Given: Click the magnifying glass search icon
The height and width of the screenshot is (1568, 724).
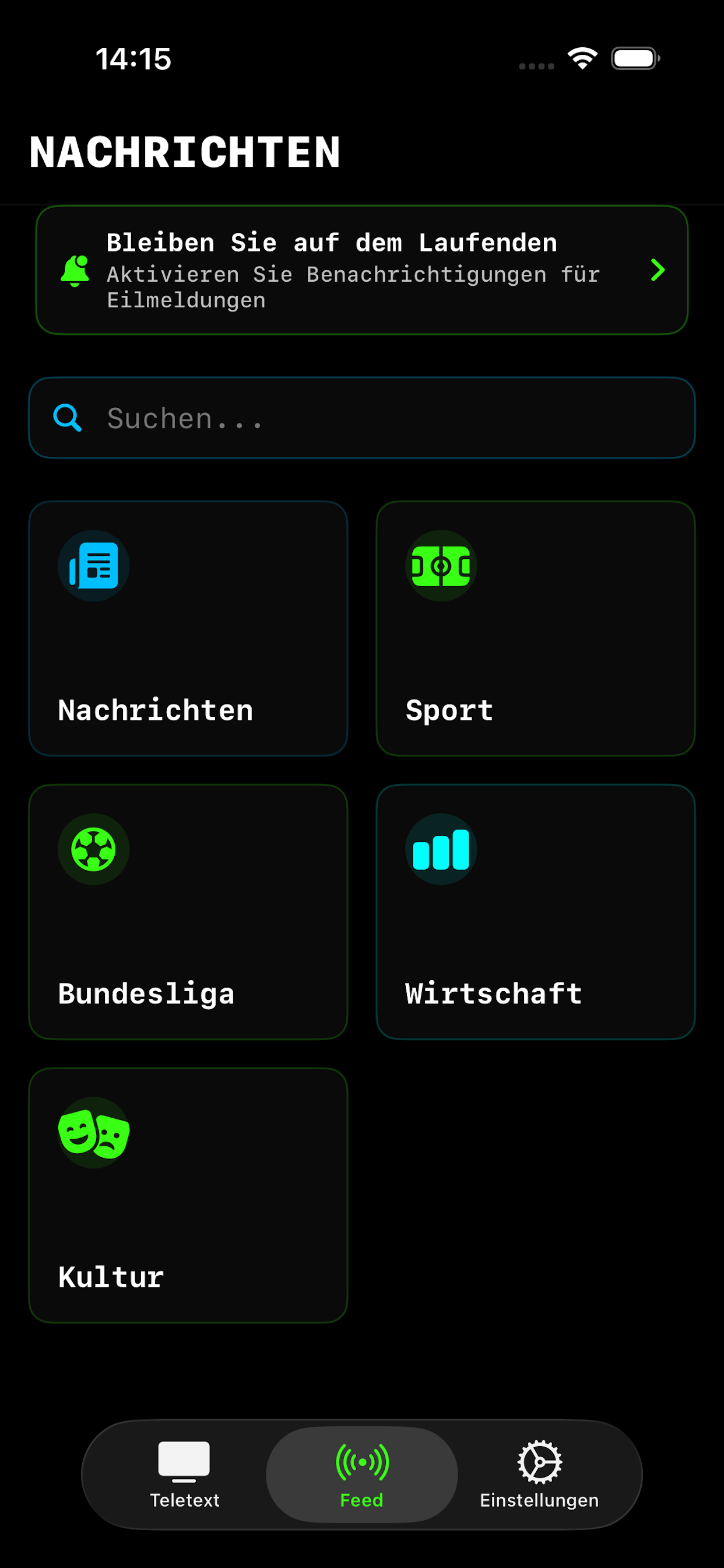Looking at the screenshot, I should pos(67,418).
